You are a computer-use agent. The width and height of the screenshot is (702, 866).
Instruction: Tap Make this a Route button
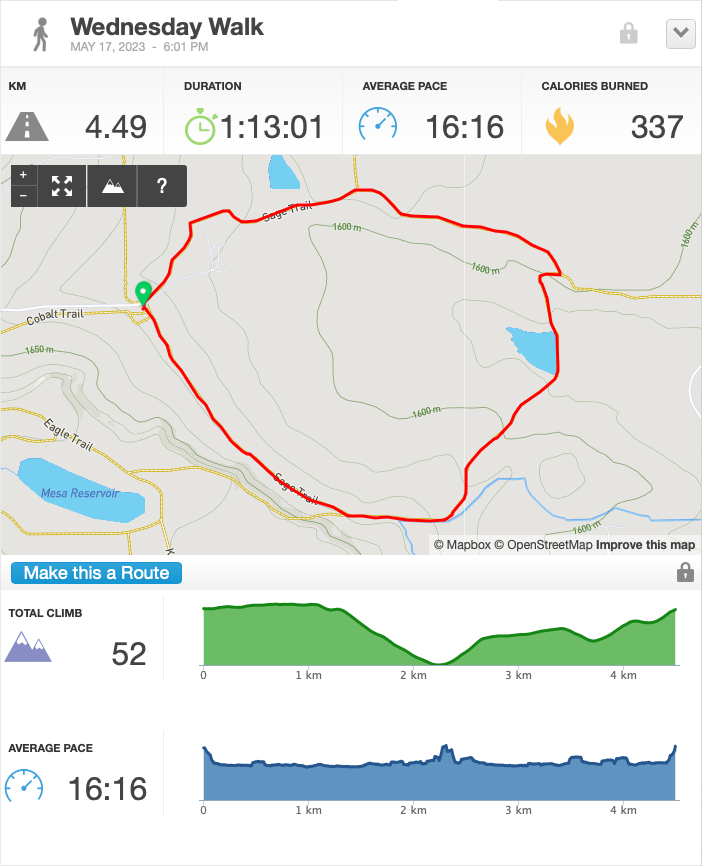pyautogui.click(x=96, y=573)
